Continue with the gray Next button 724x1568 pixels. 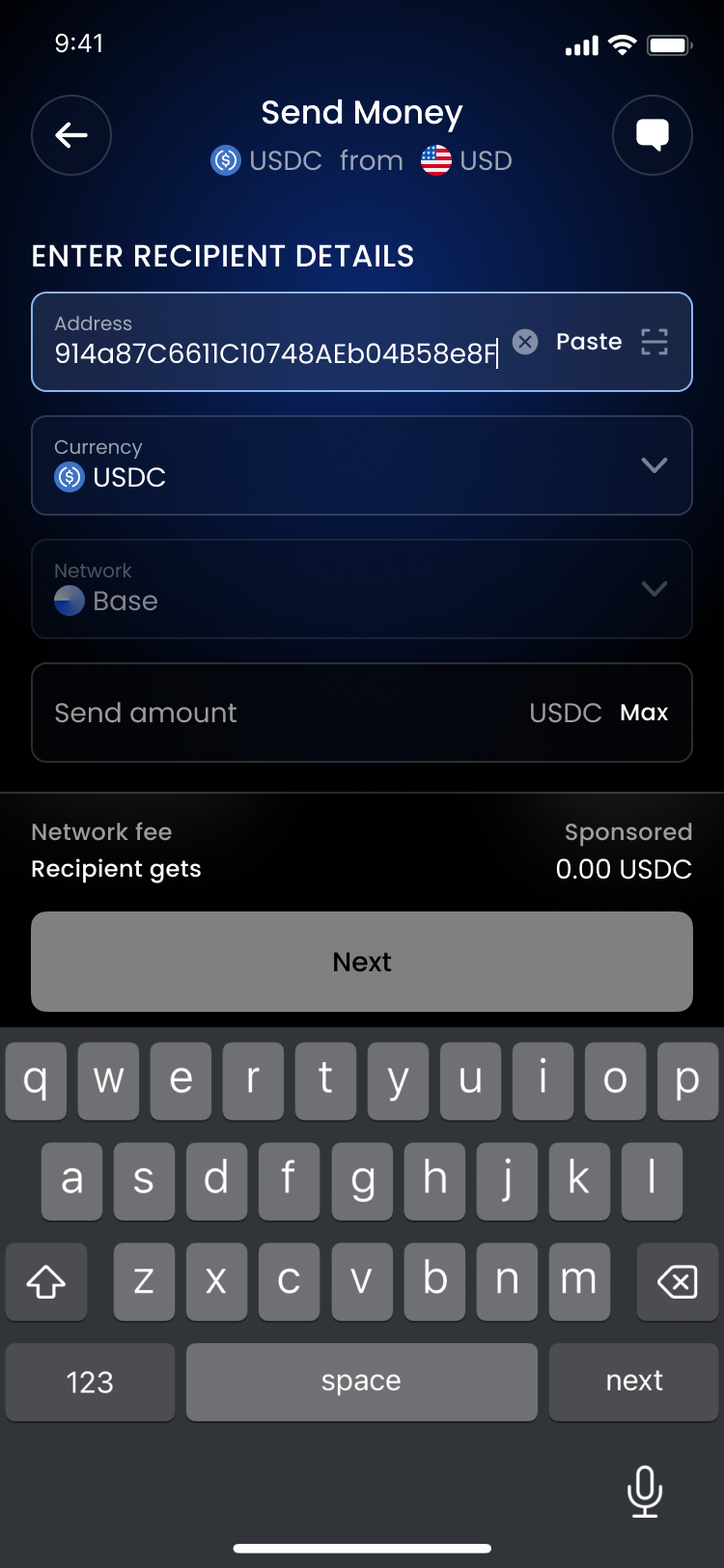coord(362,962)
